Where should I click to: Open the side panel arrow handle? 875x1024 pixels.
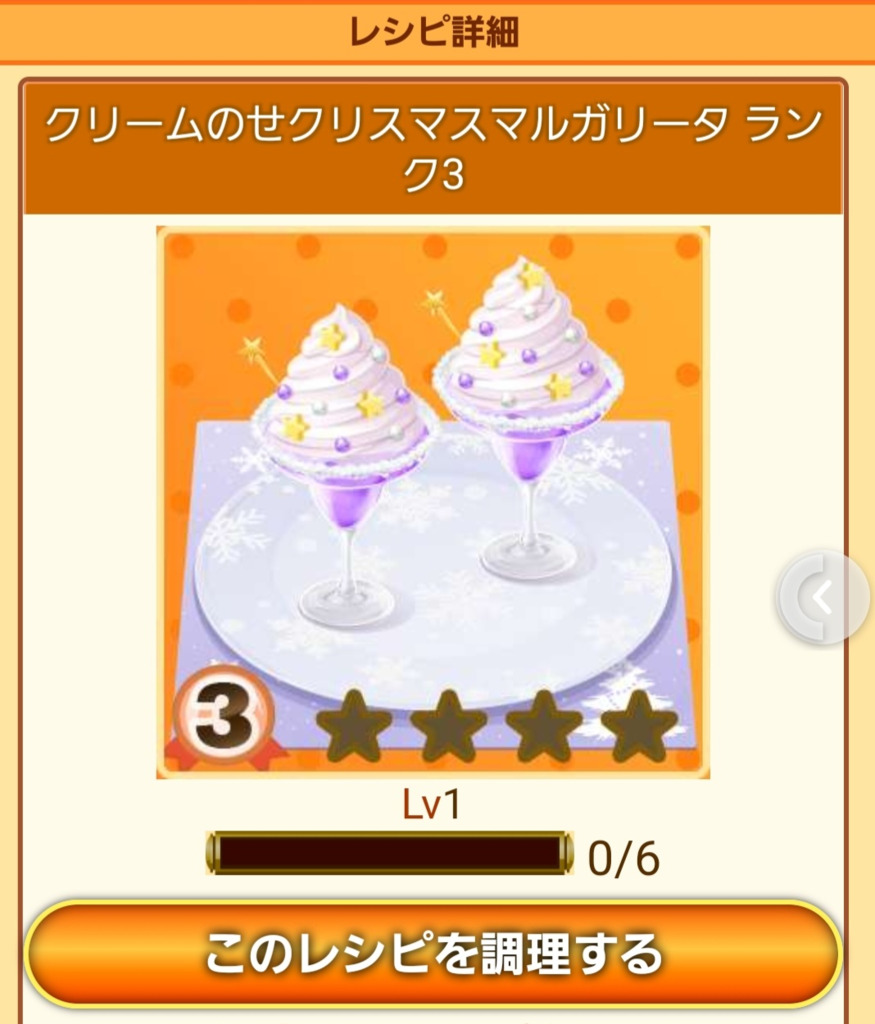822,598
